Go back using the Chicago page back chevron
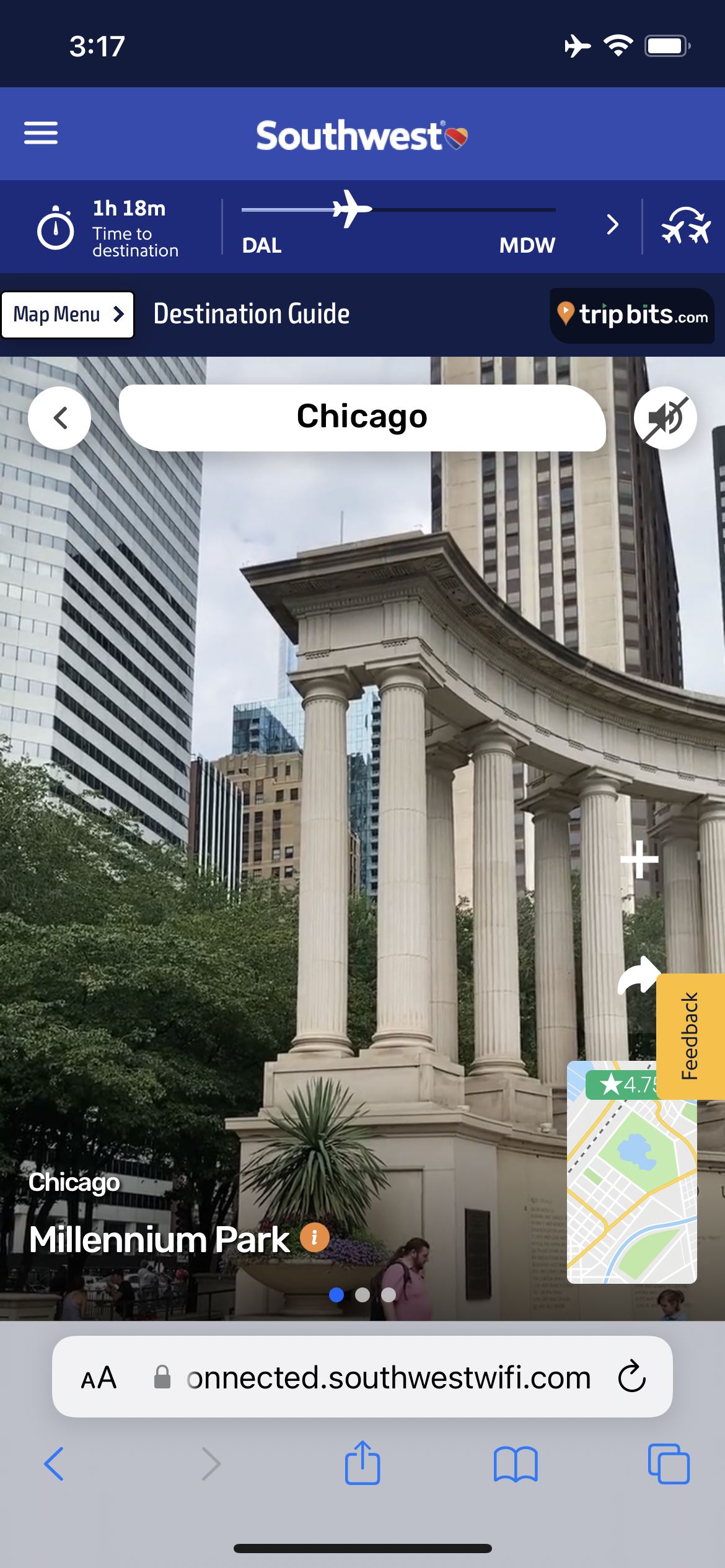The width and height of the screenshot is (725, 1568). click(59, 417)
